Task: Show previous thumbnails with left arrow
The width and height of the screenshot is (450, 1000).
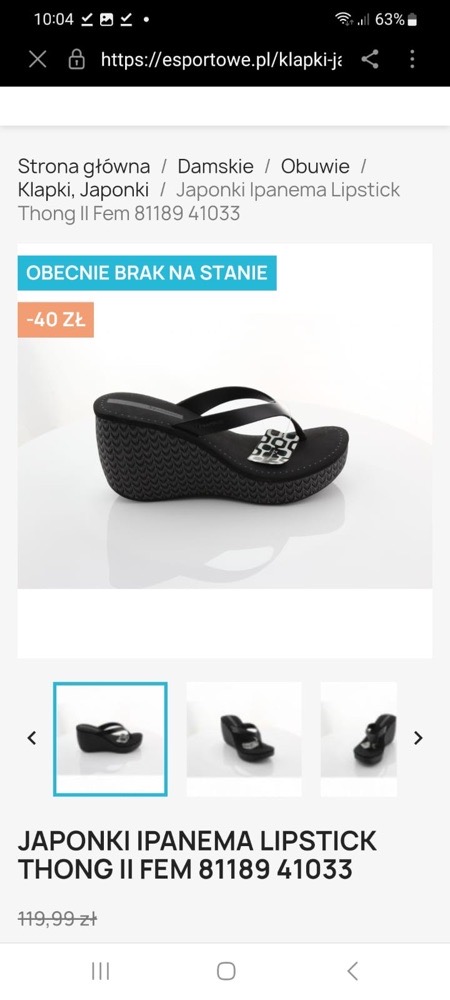Action: coord(31,738)
